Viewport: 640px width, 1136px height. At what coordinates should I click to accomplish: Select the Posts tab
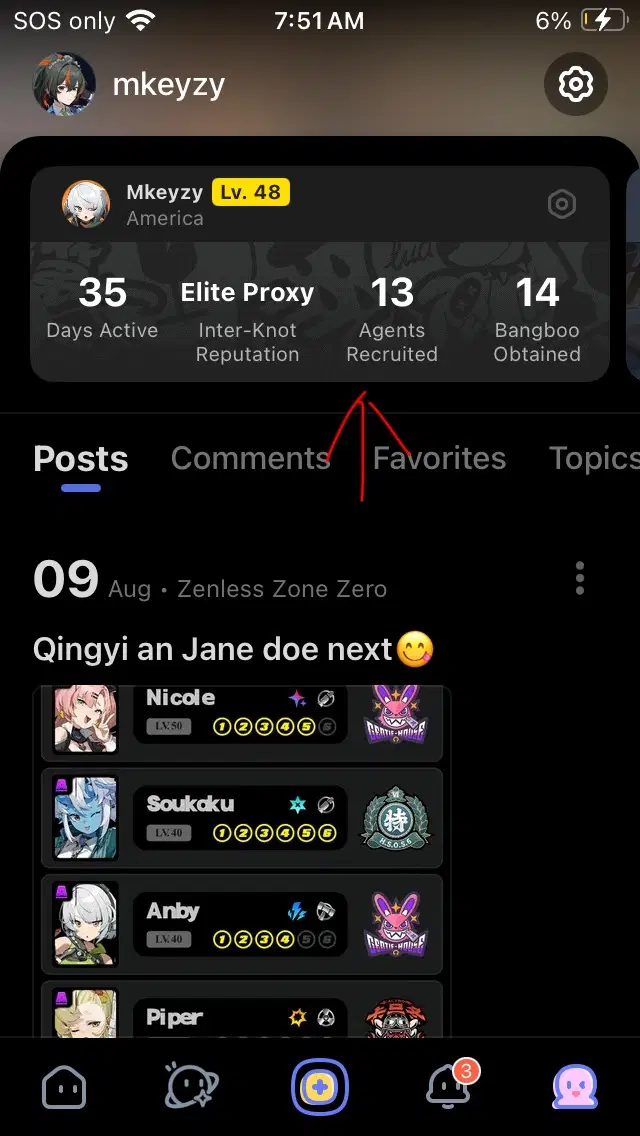(x=81, y=458)
